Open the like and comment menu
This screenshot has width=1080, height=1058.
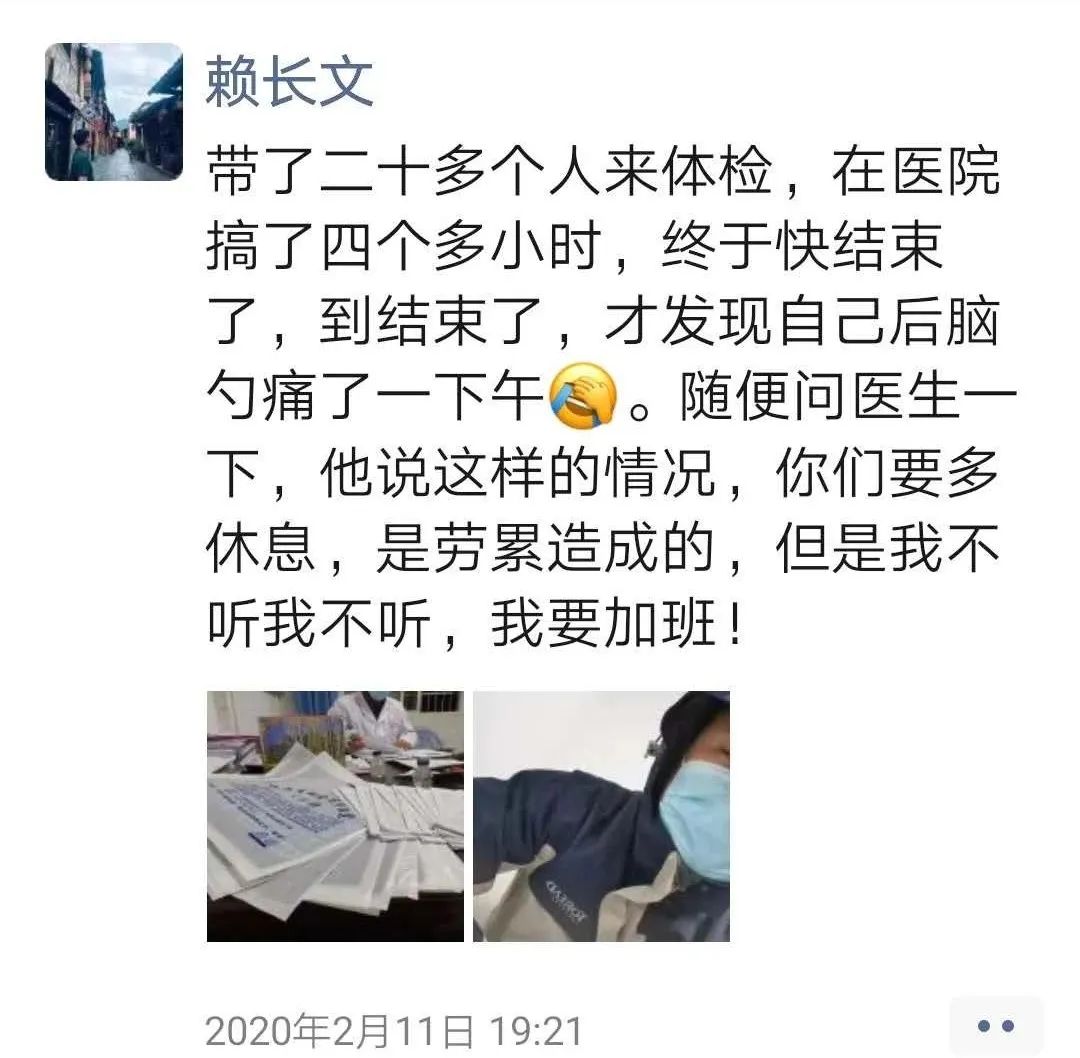coord(995,1026)
